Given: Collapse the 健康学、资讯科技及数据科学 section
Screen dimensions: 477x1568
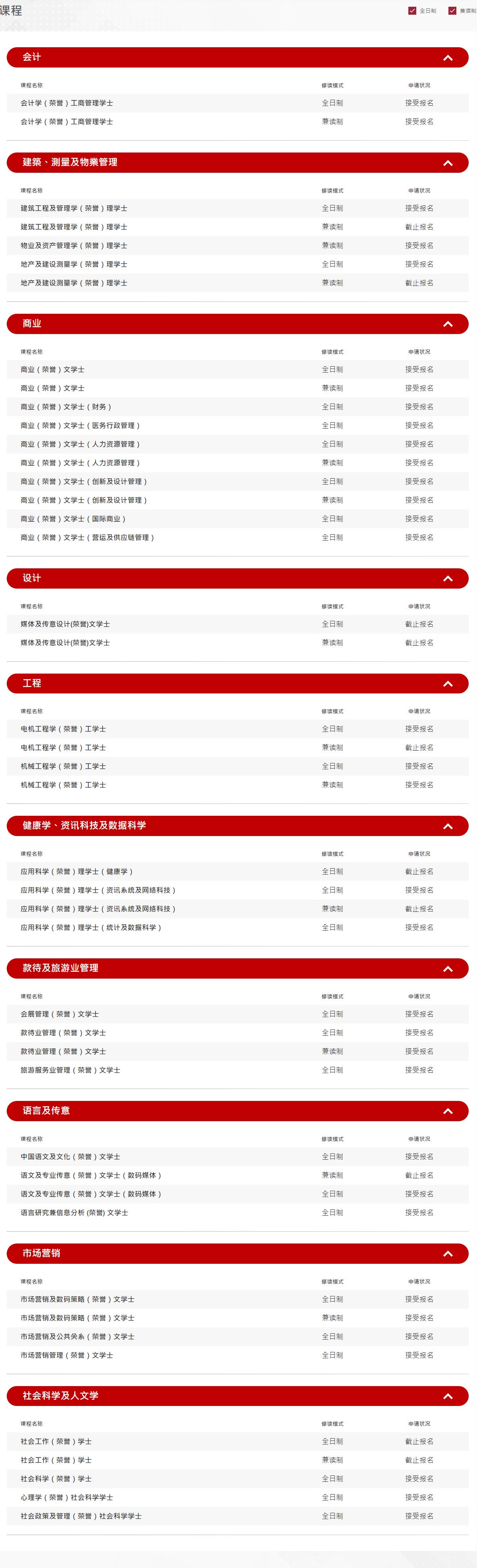Looking at the screenshot, I should [x=448, y=826].
